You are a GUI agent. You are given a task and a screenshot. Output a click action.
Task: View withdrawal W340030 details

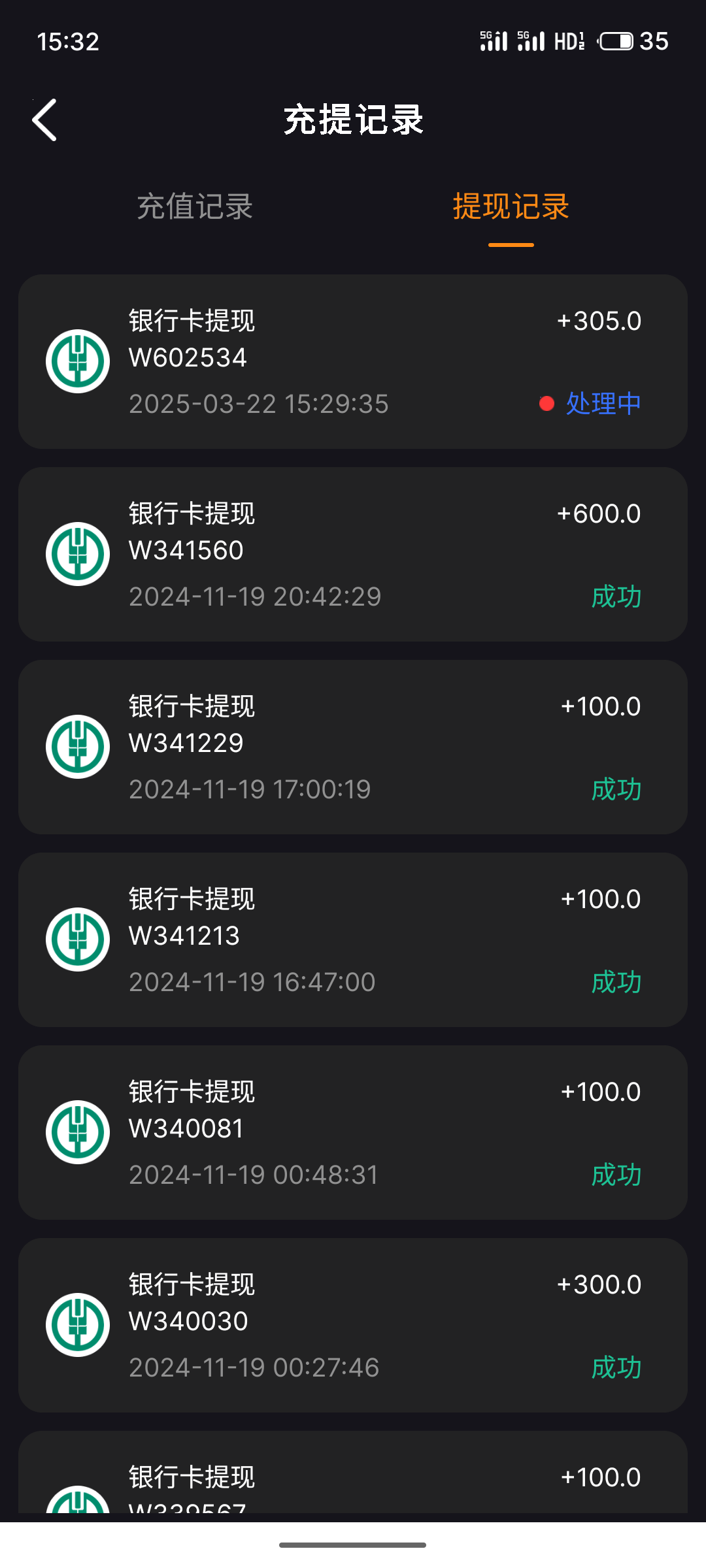(353, 1325)
